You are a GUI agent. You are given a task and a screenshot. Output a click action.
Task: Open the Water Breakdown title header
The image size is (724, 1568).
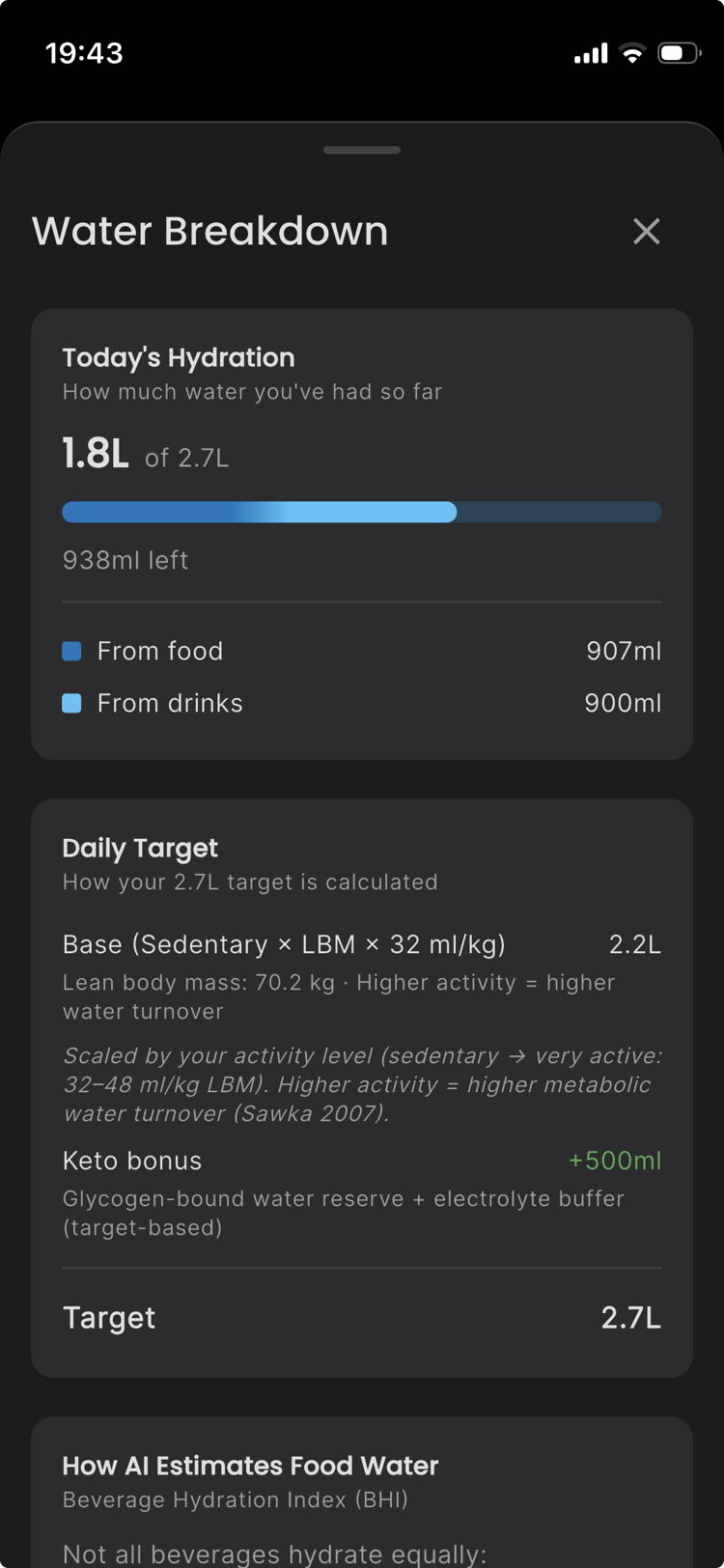click(x=210, y=231)
